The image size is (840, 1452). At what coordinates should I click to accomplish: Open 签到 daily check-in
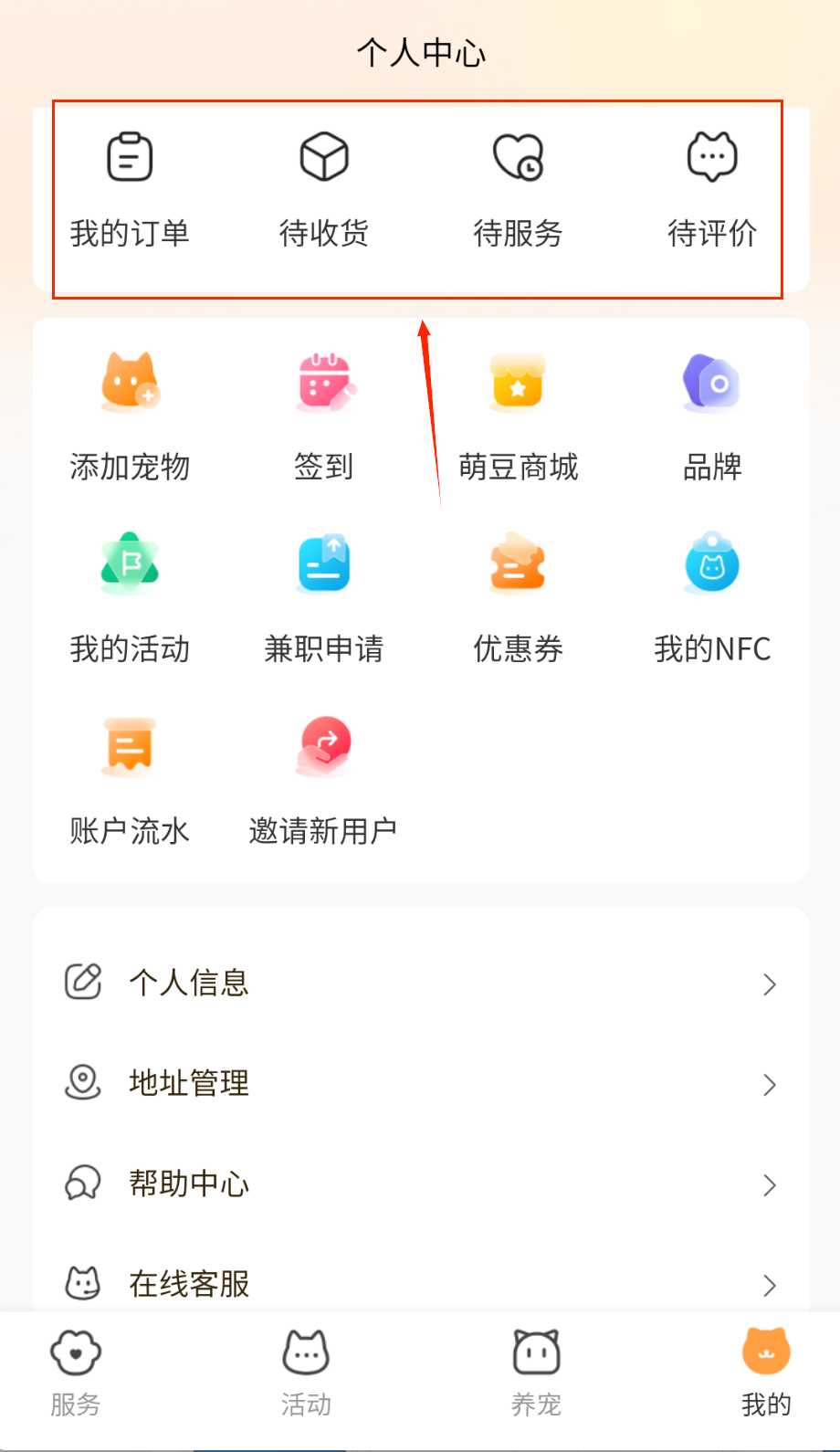tap(324, 416)
